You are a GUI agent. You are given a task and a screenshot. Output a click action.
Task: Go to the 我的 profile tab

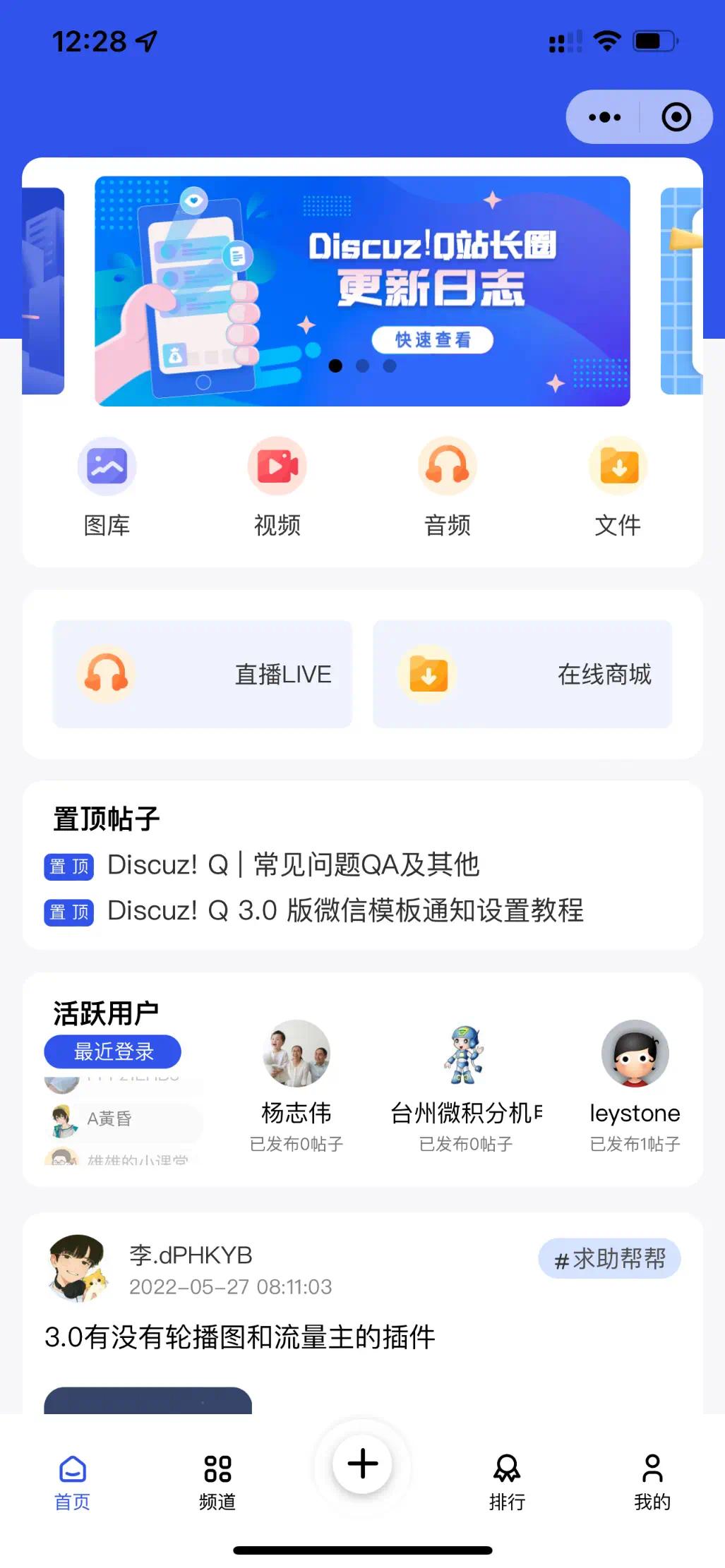[x=652, y=1481]
